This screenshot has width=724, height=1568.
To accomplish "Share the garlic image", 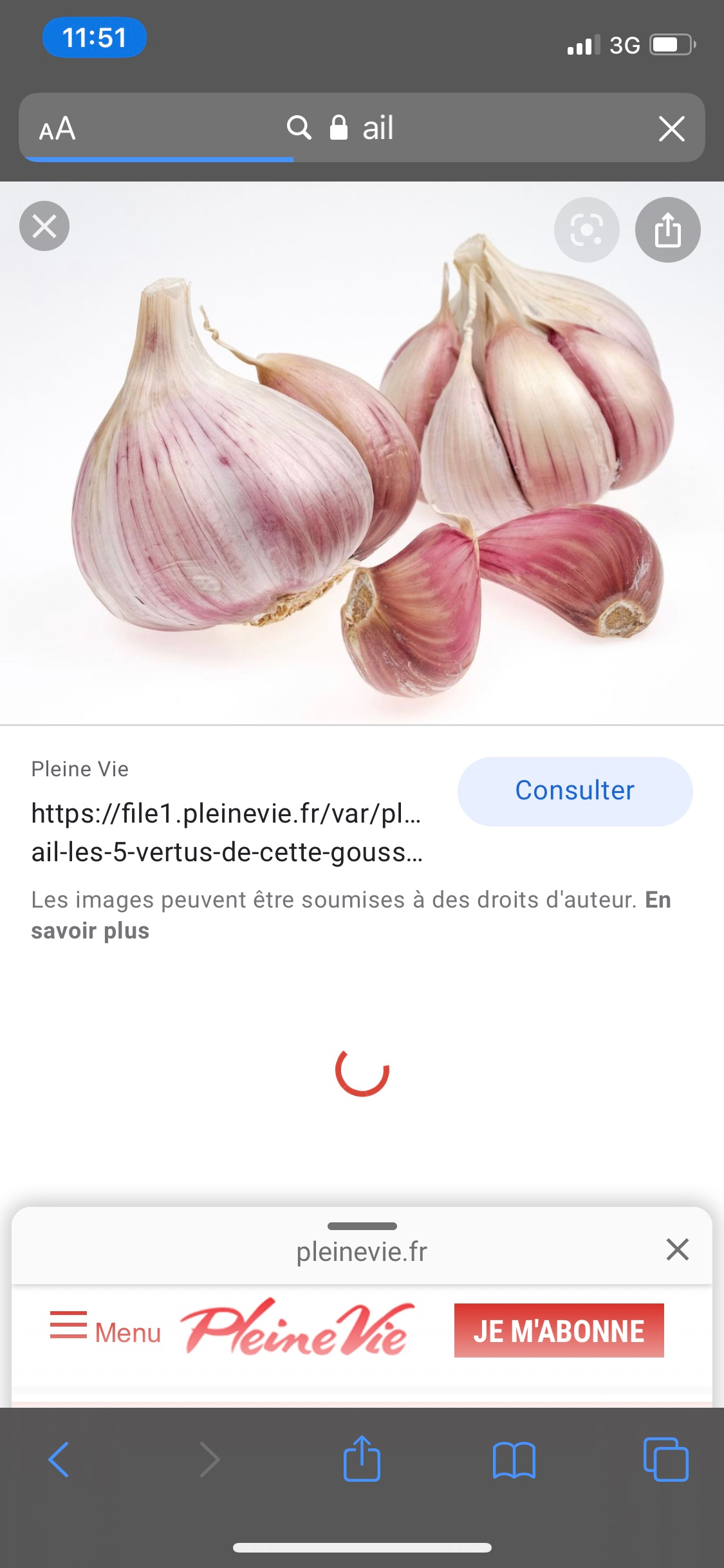I will (x=667, y=230).
